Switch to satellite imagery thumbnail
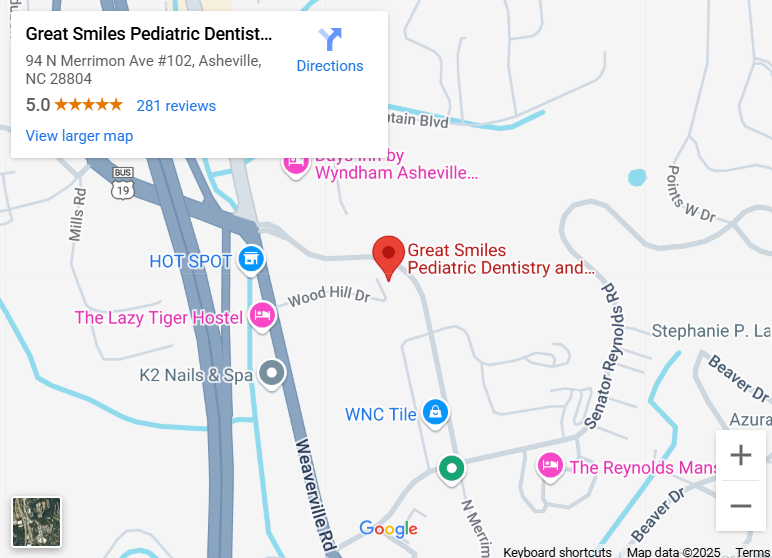Viewport: 772px width, 558px height. (x=36, y=522)
